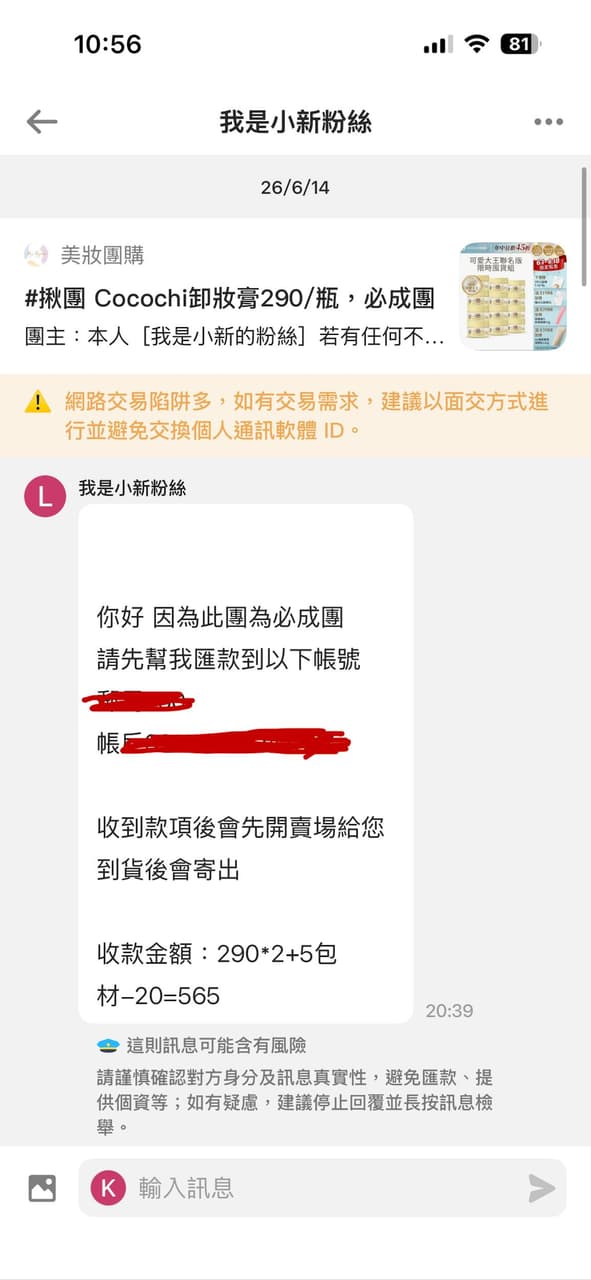Attach a photo with the image icon
This screenshot has width=591, height=1280.
point(42,1188)
